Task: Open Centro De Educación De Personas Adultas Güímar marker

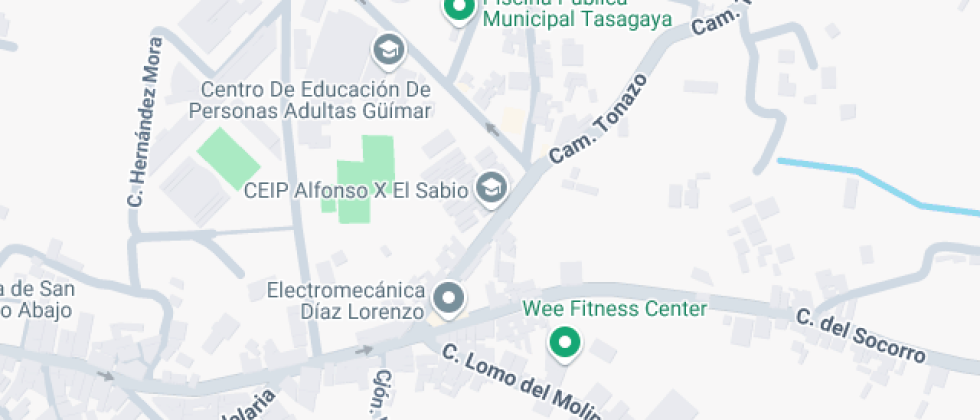Action: click(387, 47)
